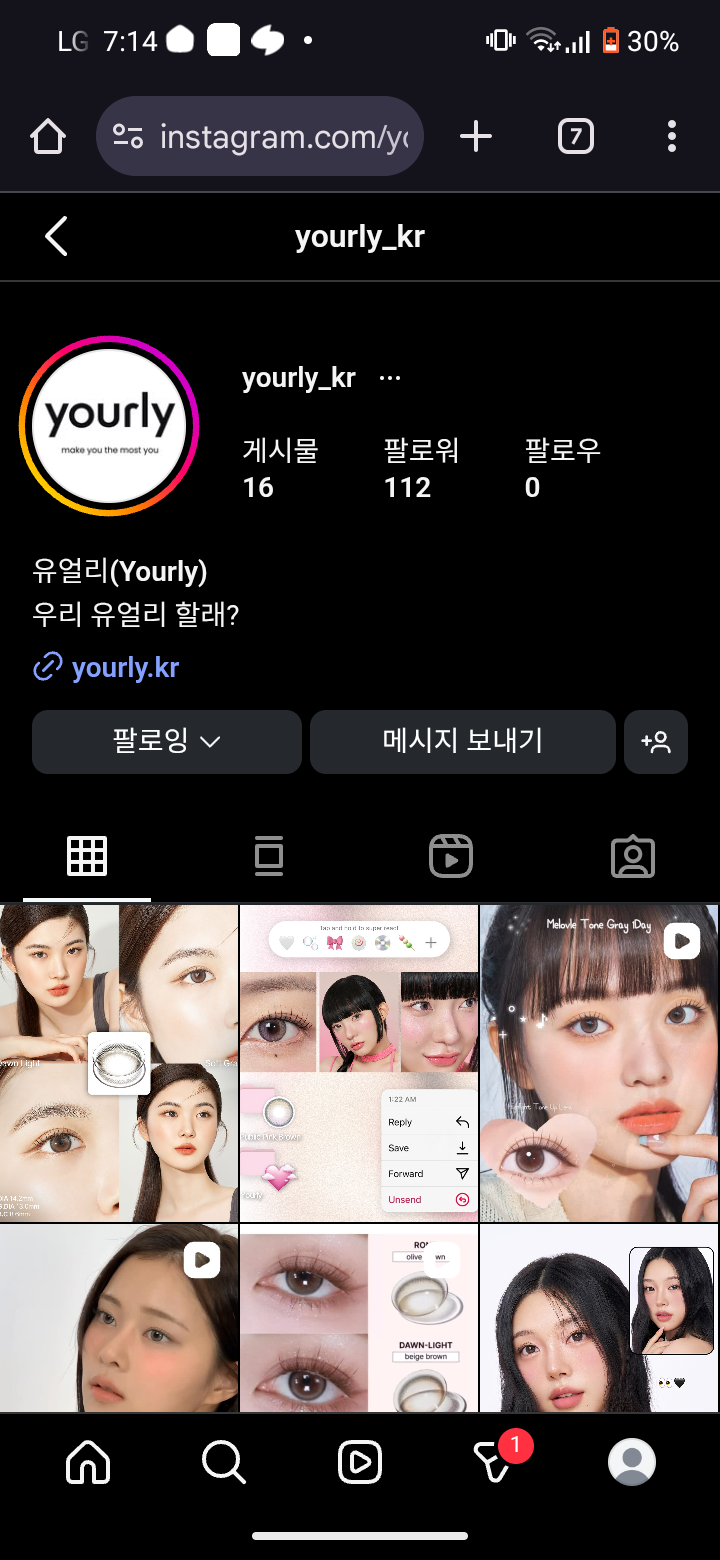Show suggested accounts with the add-person button

click(656, 741)
